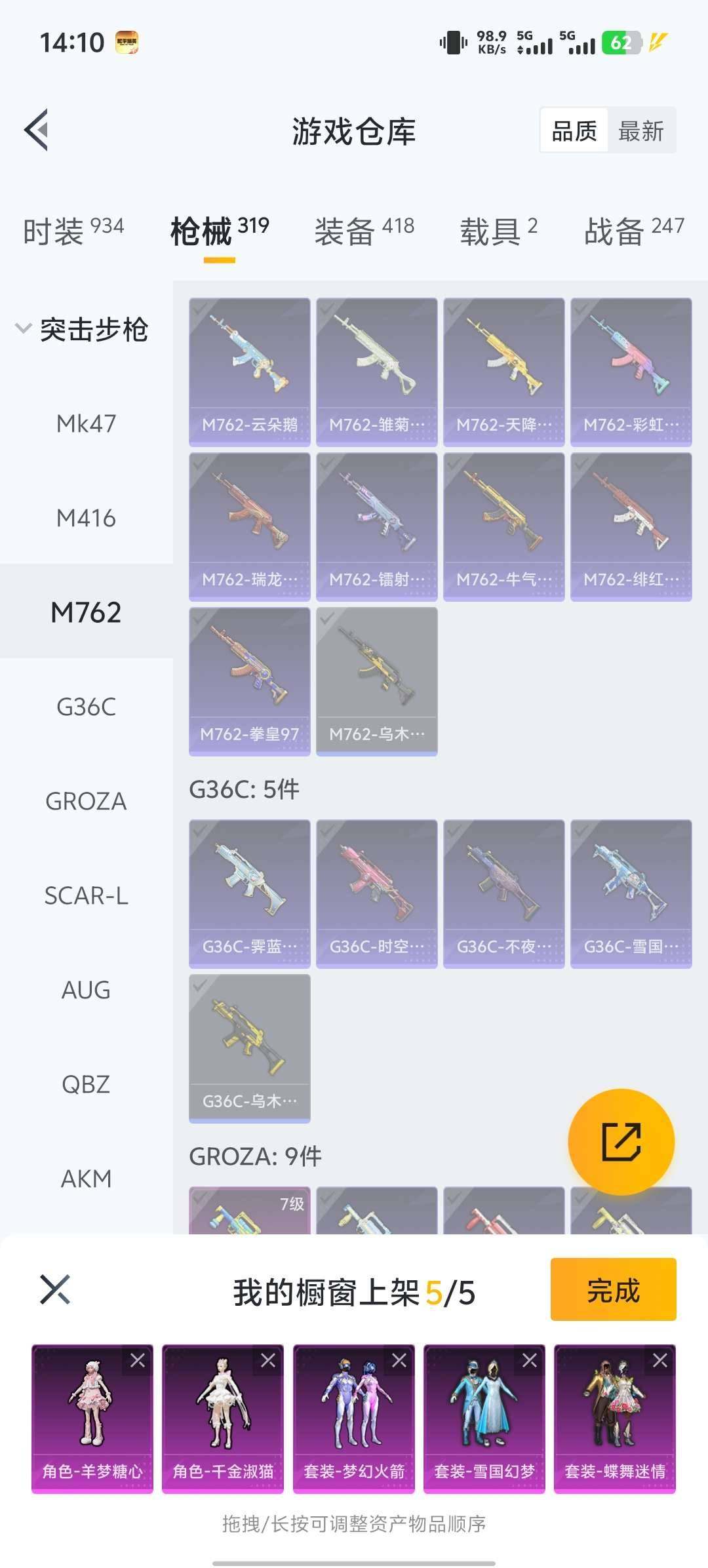This screenshot has width=708, height=1568.
Task: Switch to the 装备 tab
Action: (x=364, y=231)
